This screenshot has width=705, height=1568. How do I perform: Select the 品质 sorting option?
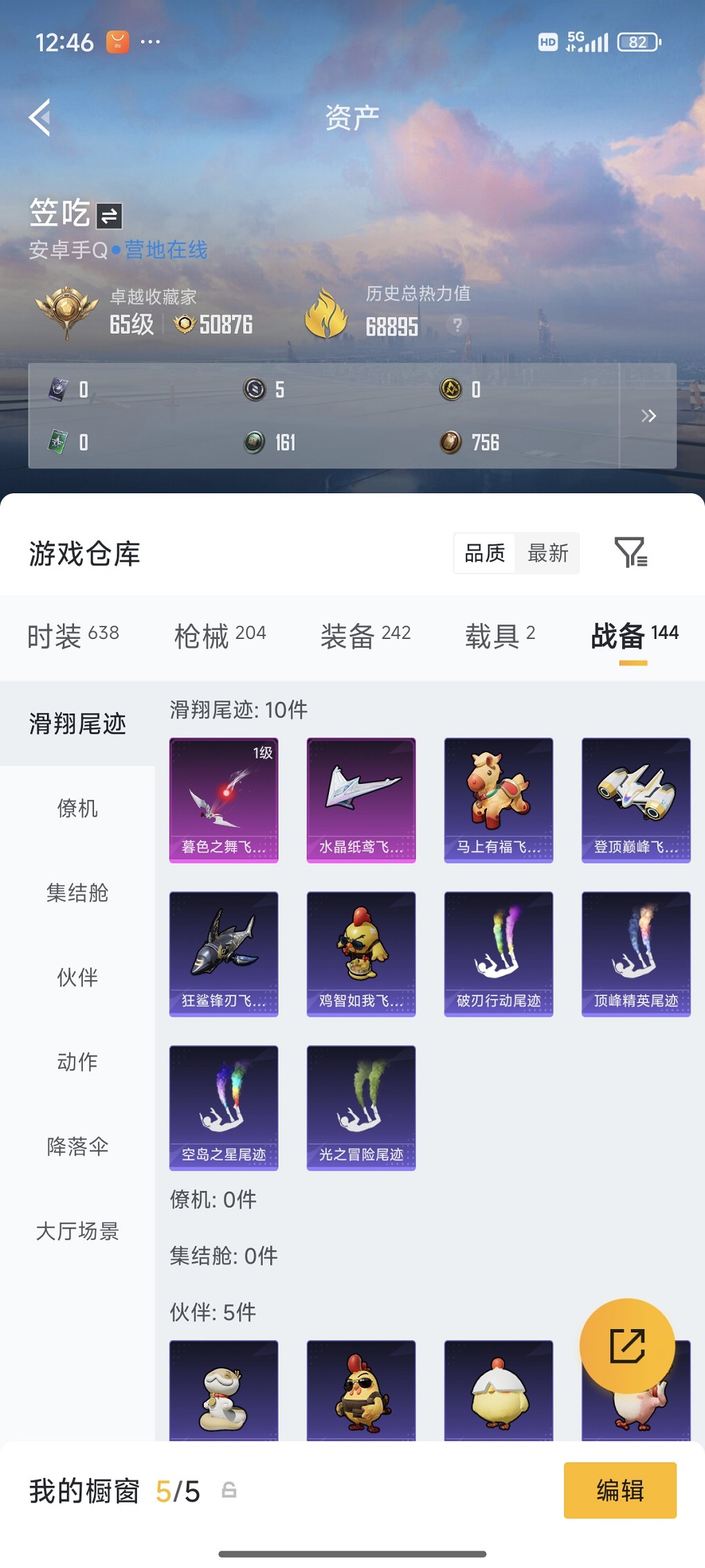click(484, 553)
